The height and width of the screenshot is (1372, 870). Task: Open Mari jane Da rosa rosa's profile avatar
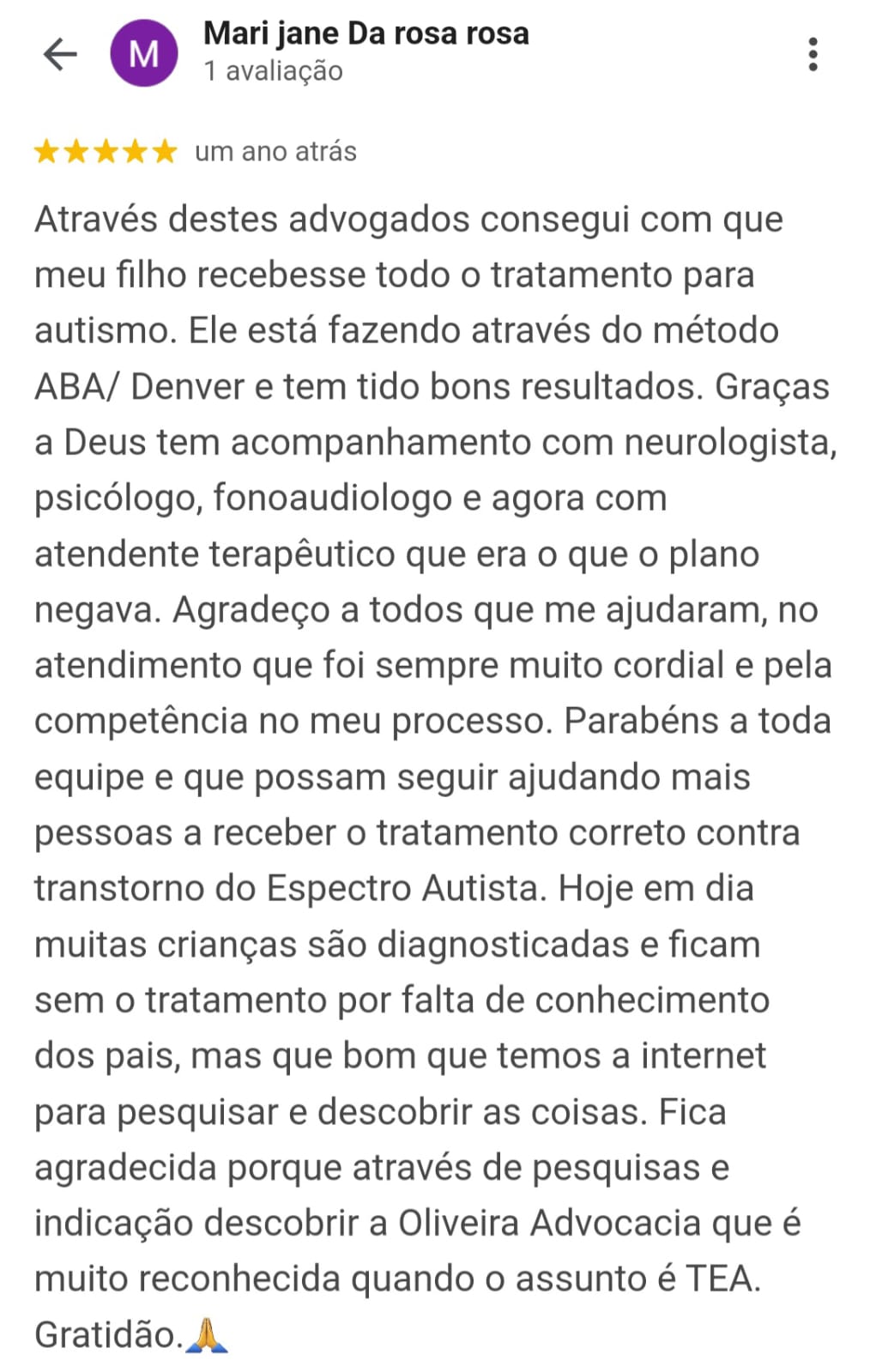144,54
